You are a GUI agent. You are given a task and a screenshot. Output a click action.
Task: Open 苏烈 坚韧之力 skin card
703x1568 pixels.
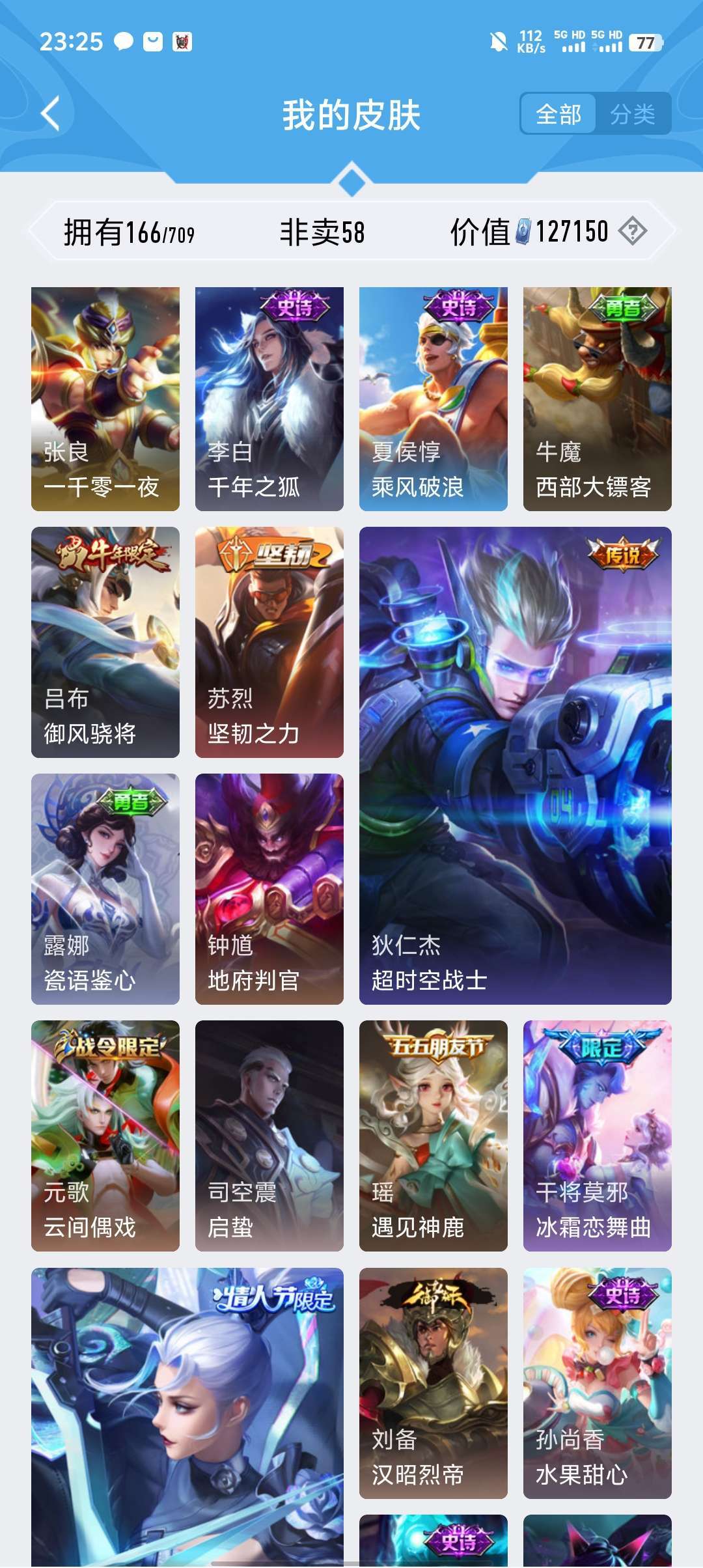pyautogui.click(x=269, y=642)
